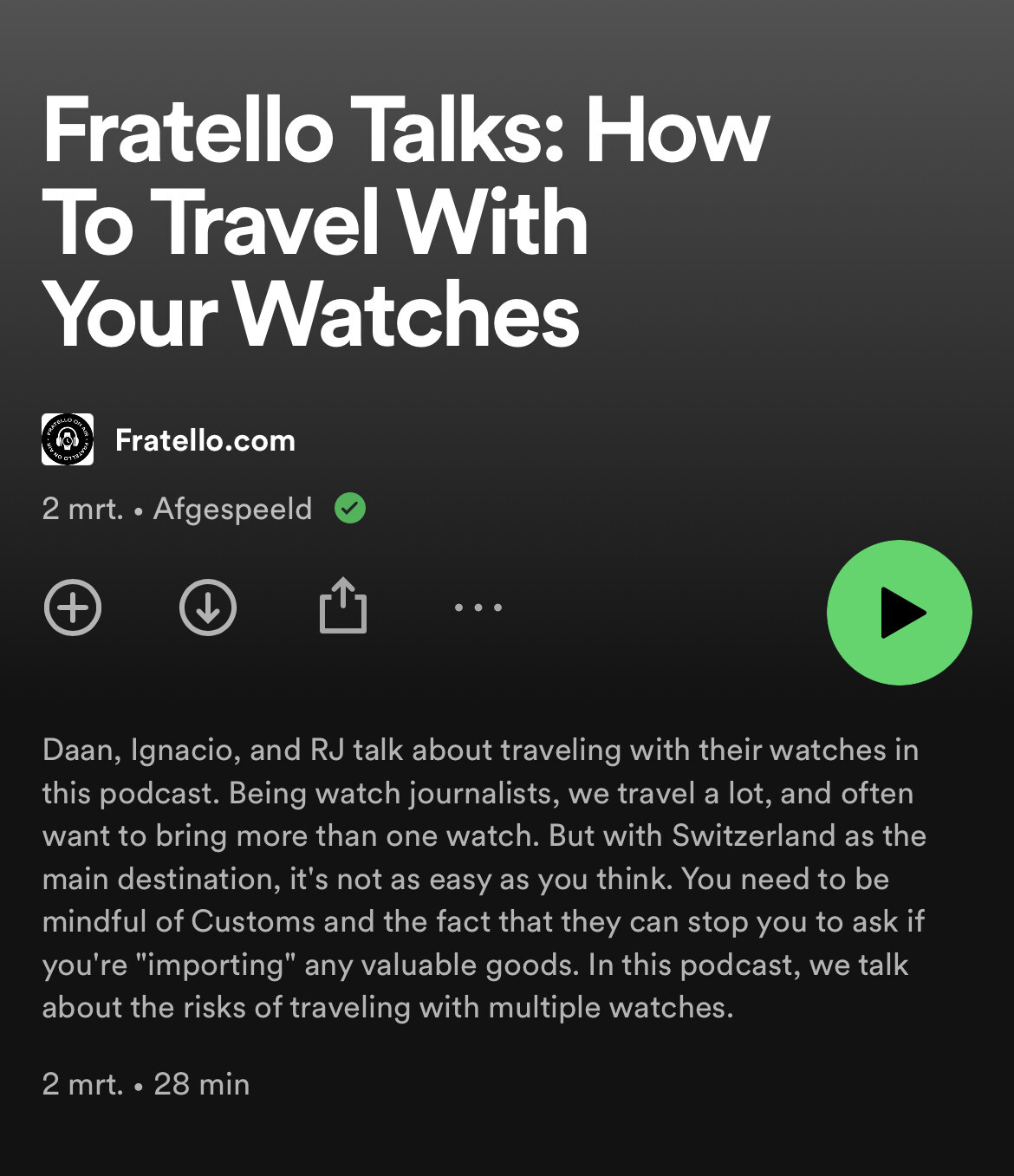This screenshot has width=1014, height=1176.
Task: Open the three-dot more options menu
Action: [x=478, y=607]
